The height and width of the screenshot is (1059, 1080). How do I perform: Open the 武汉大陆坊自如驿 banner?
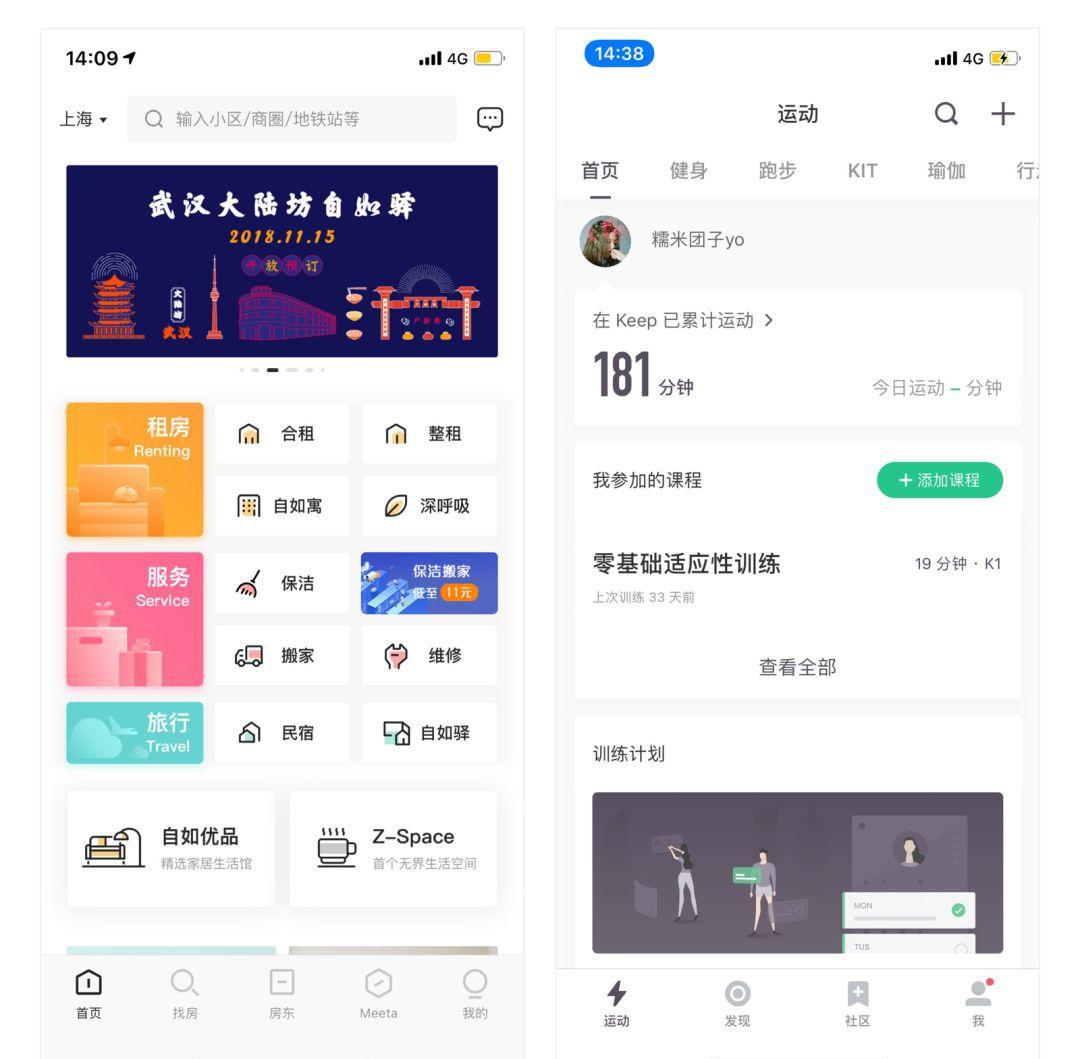pyautogui.click(x=282, y=261)
